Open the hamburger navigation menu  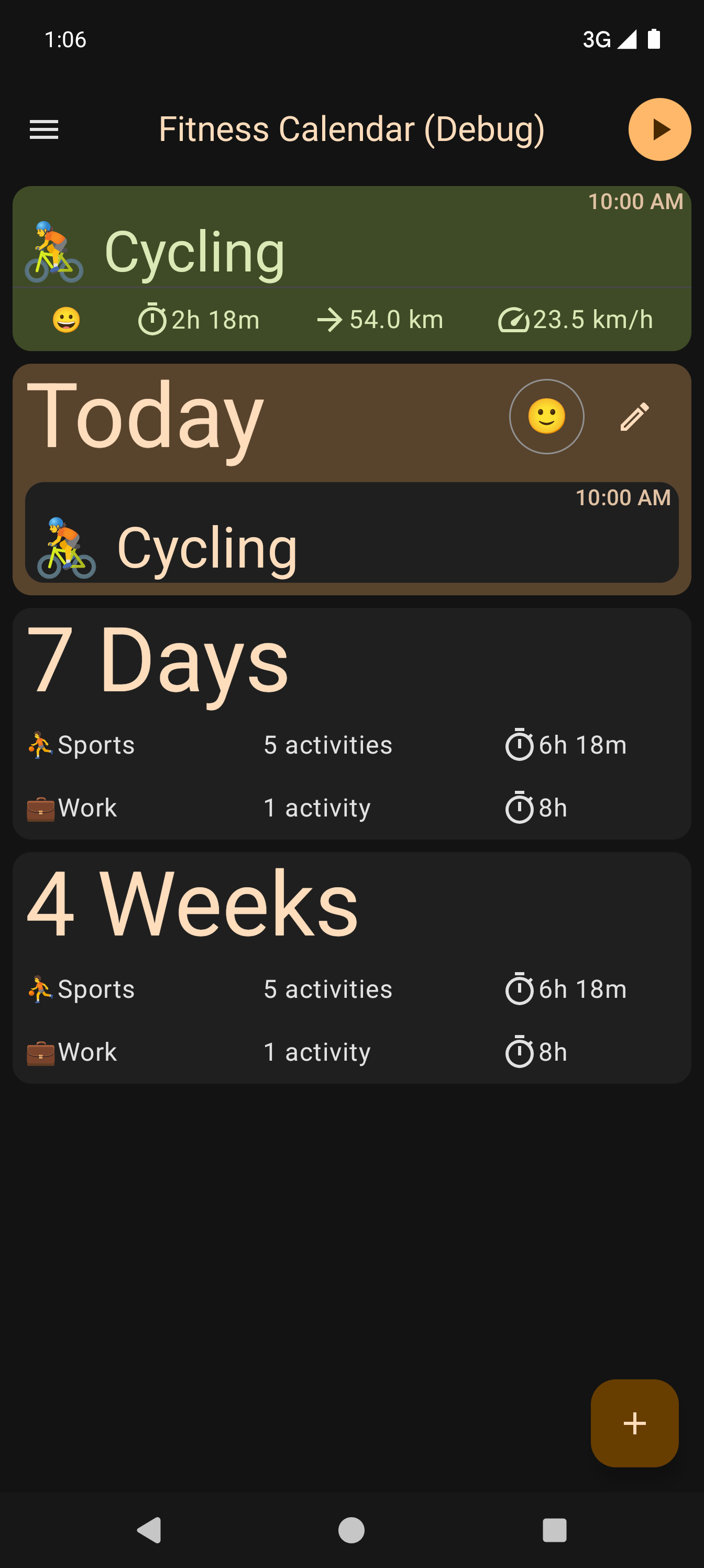(x=44, y=129)
